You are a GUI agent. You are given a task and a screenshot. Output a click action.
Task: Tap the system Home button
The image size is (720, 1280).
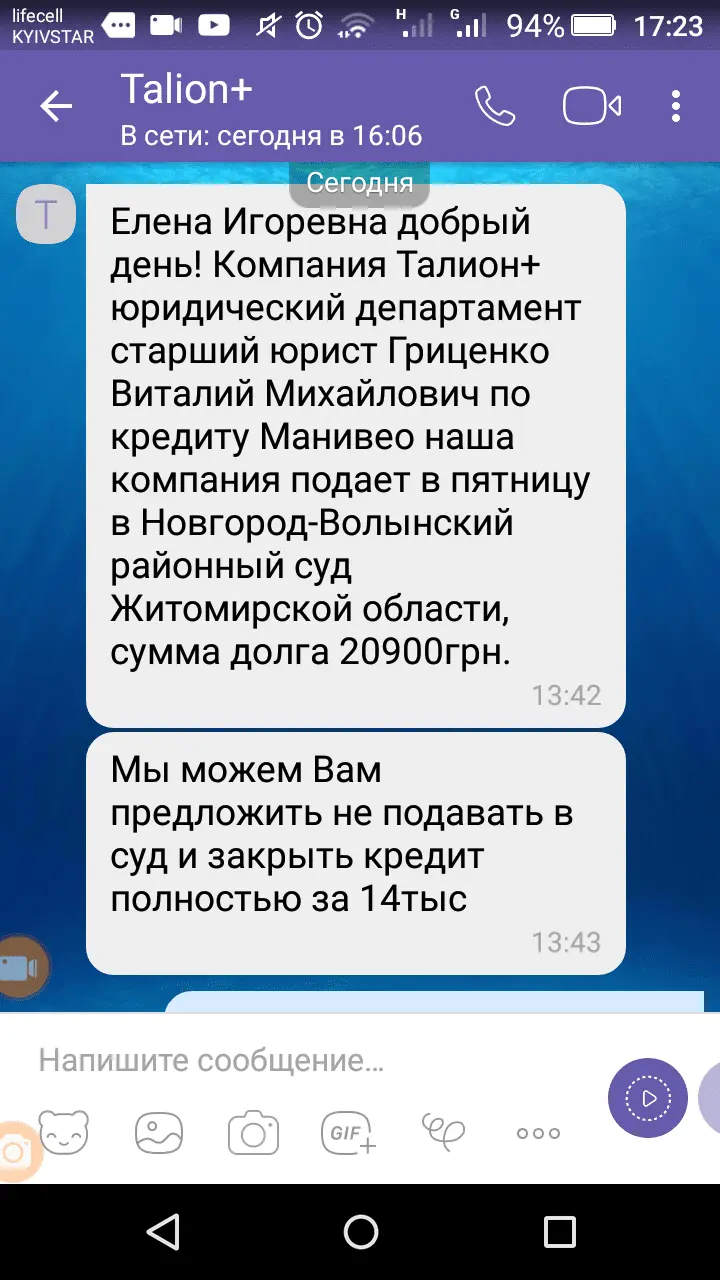(x=360, y=1230)
